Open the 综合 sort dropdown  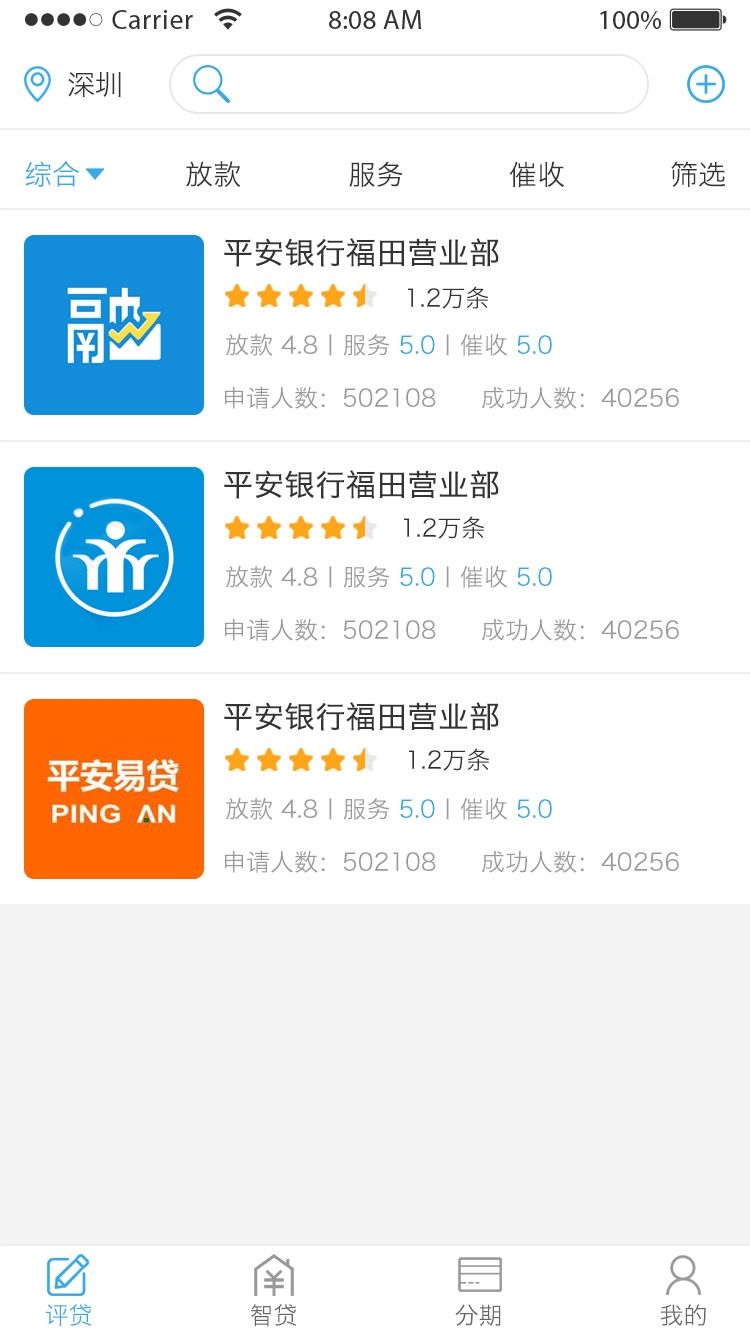click(52, 173)
